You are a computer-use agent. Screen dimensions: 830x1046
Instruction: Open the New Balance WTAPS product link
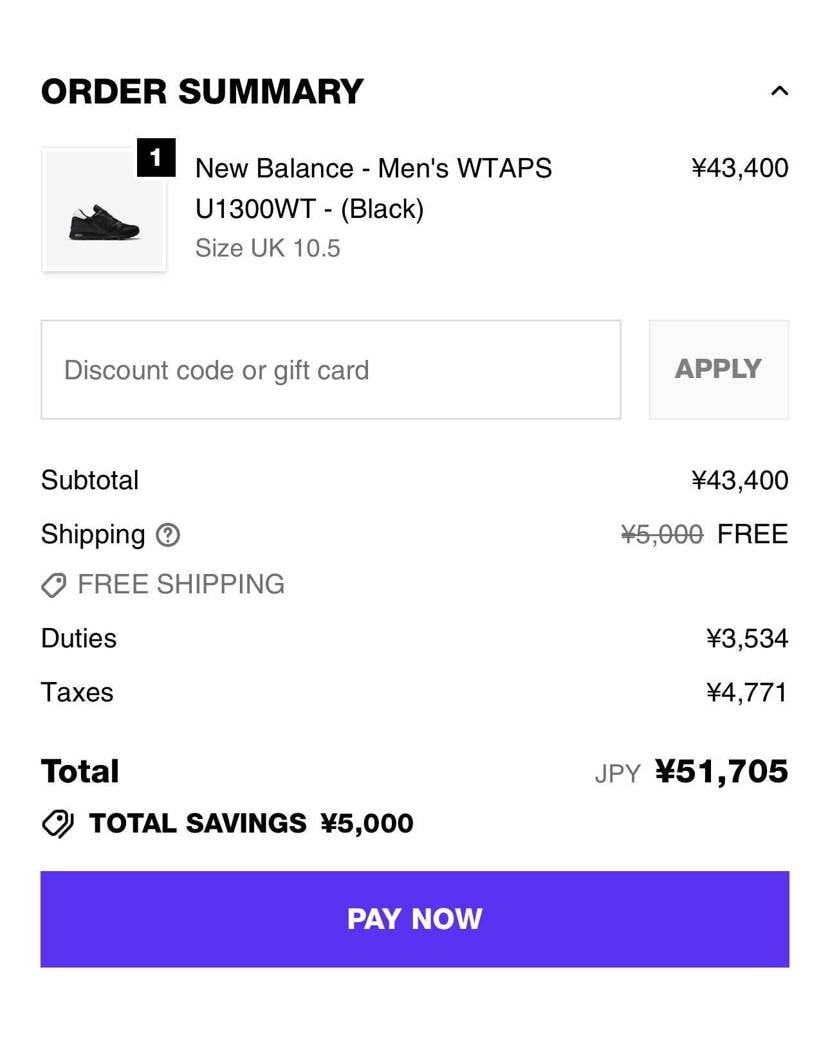[x=374, y=188]
